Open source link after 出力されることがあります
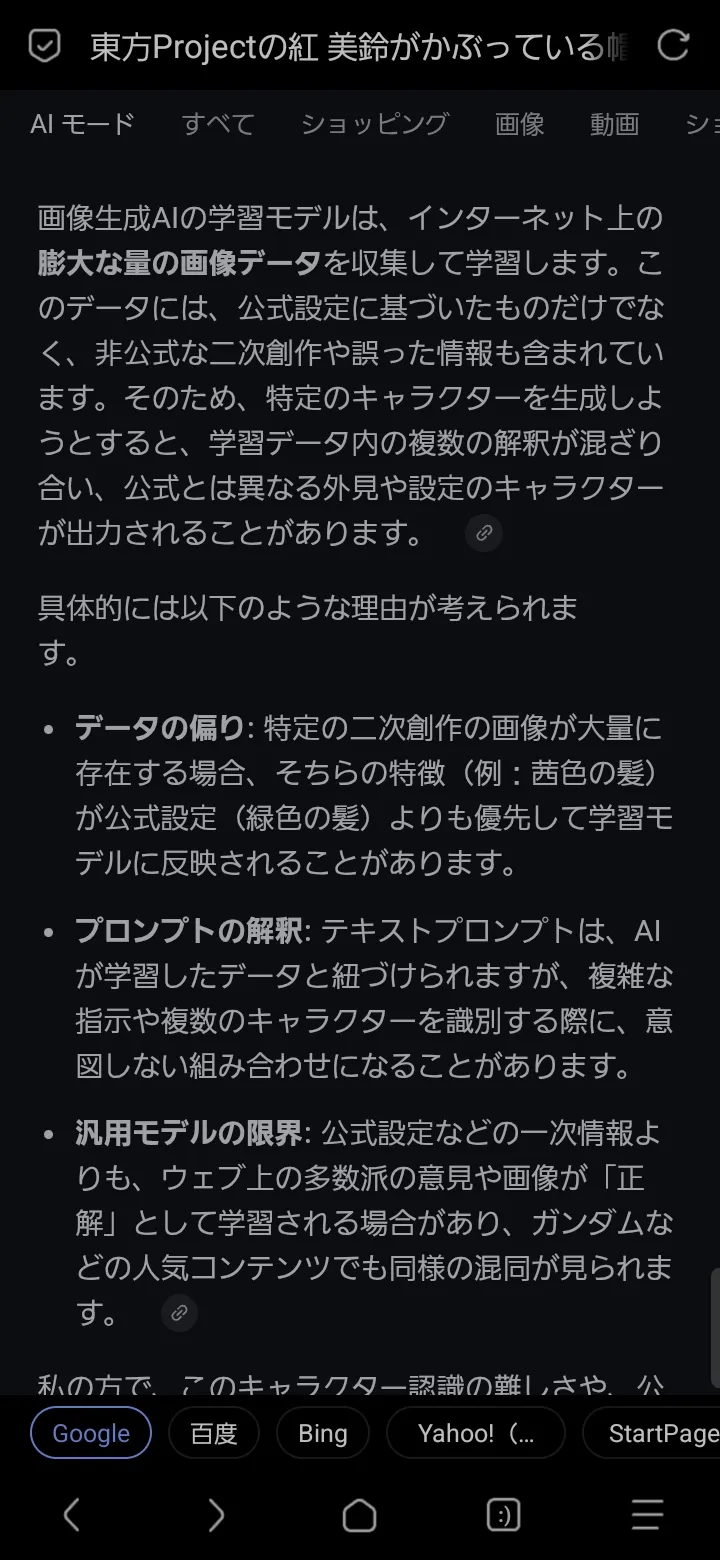The width and height of the screenshot is (720, 1560). 484,533
